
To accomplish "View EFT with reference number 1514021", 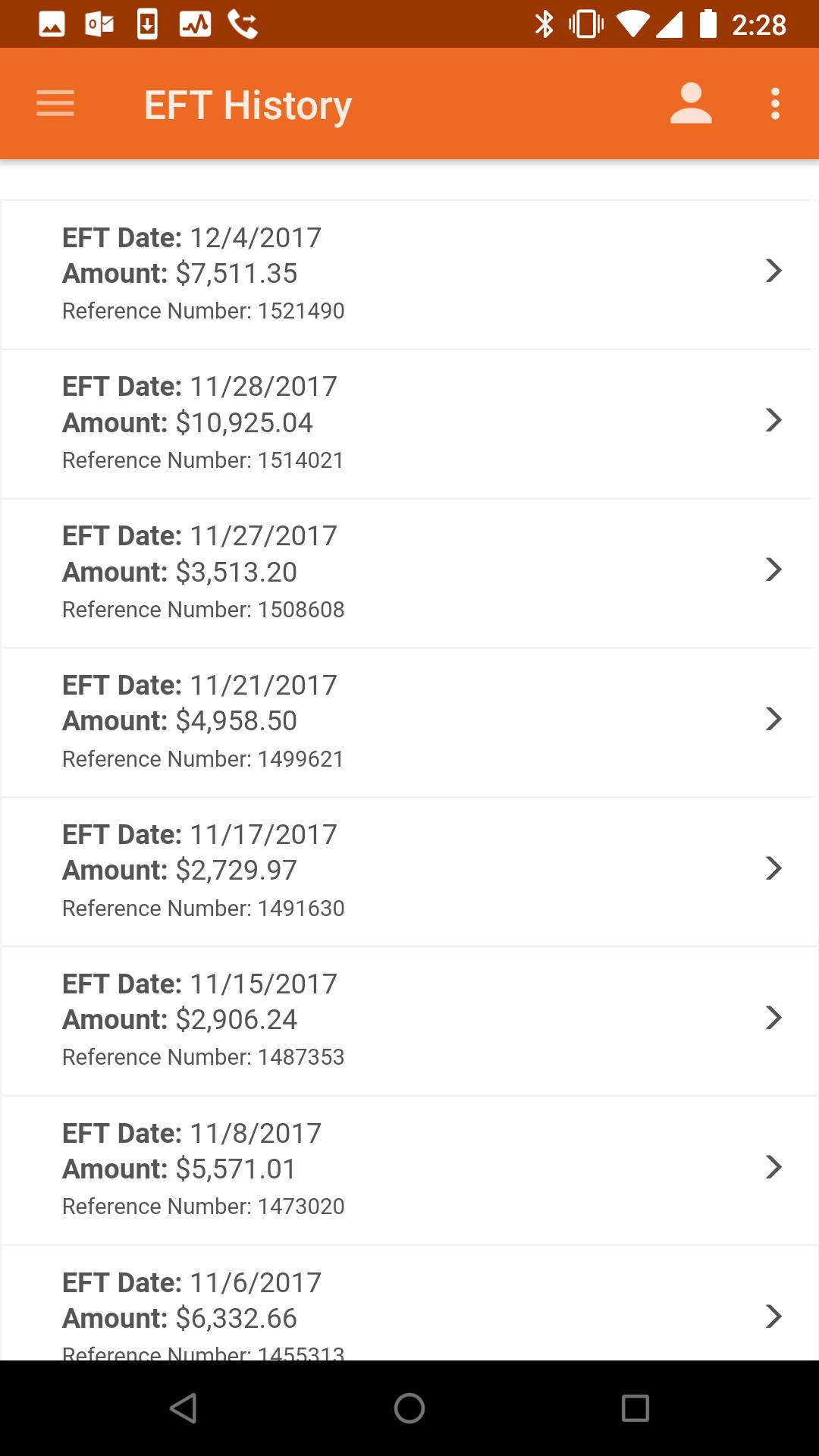I will [409, 423].
